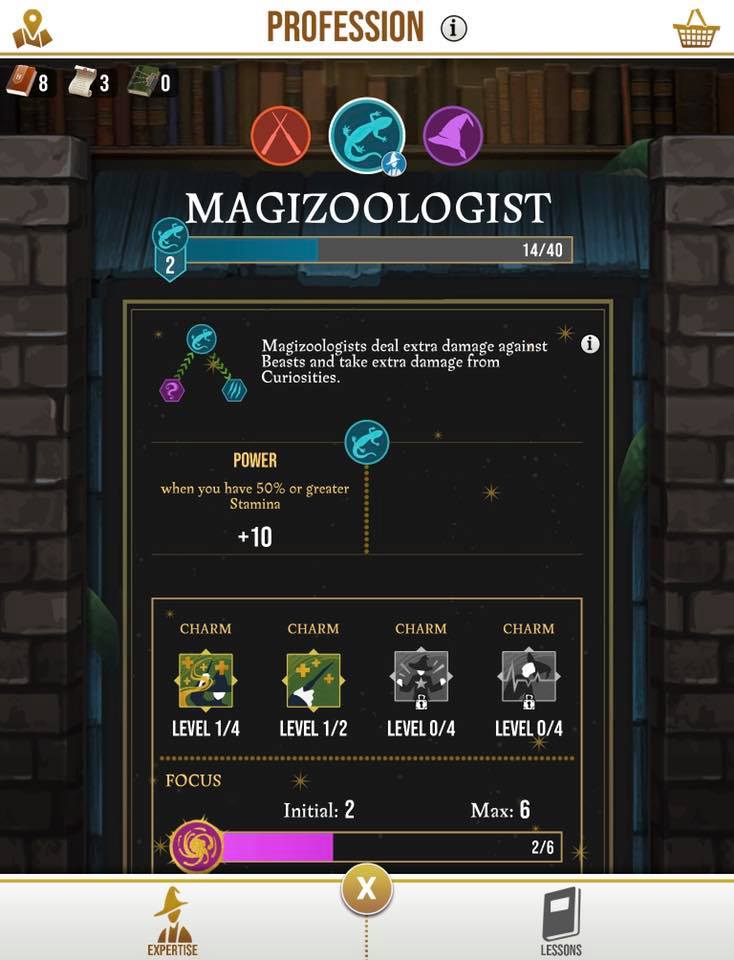Switch to the Lessons tab
This screenshot has width=734, height=960.
pyautogui.click(x=561, y=920)
